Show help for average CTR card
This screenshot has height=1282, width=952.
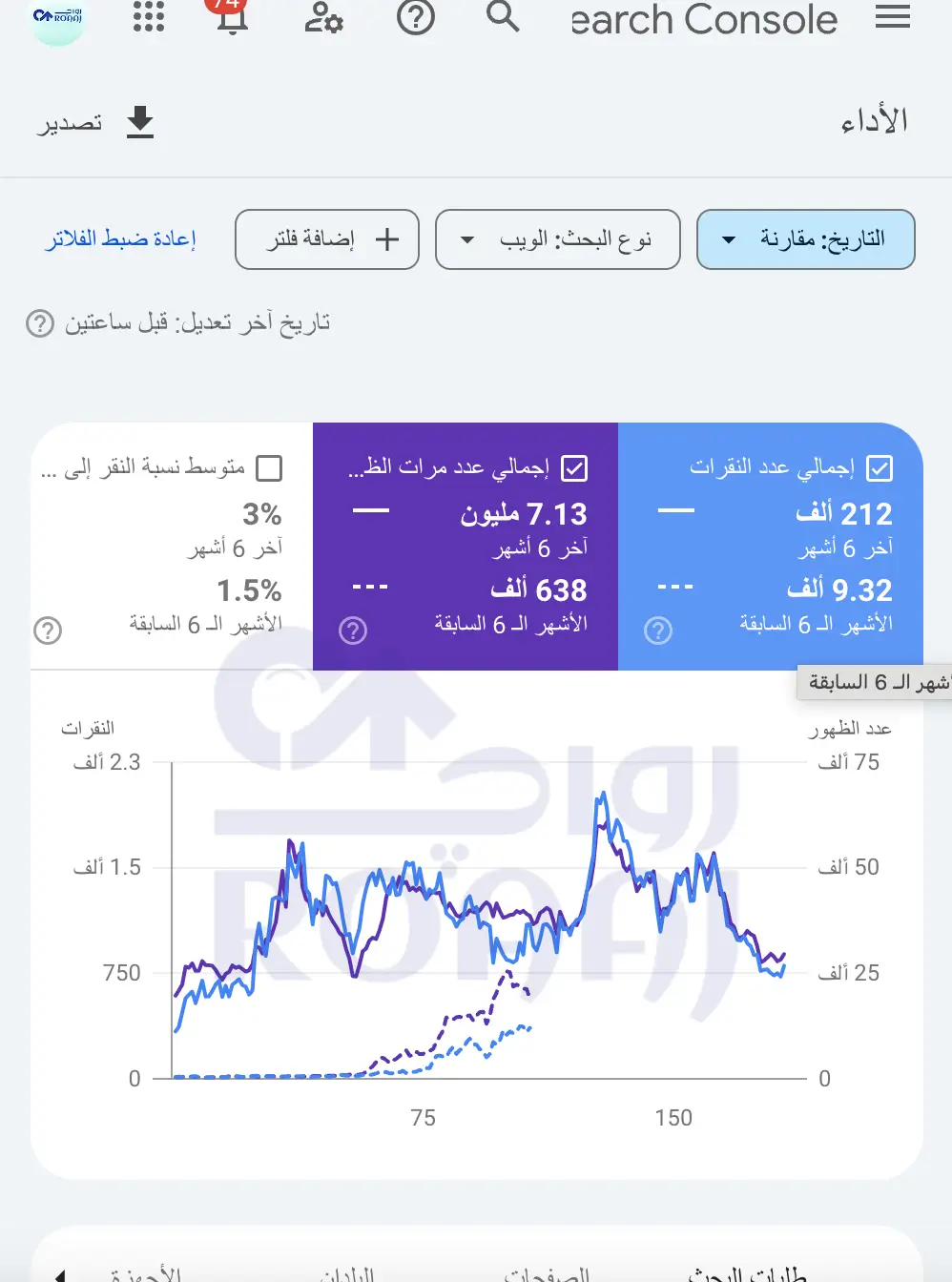click(x=48, y=631)
